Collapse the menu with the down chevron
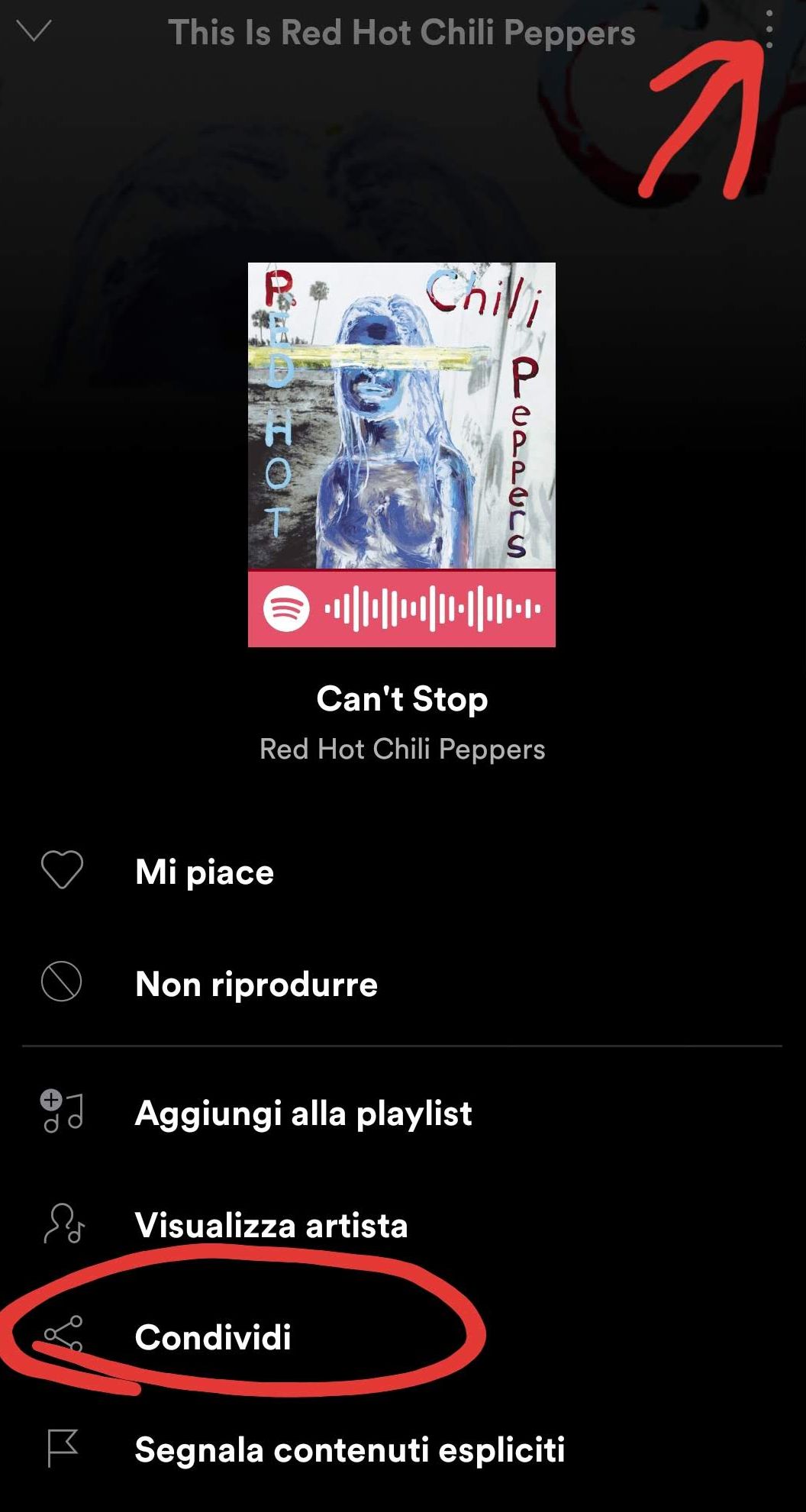The width and height of the screenshot is (806, 1512). point(34,32)
